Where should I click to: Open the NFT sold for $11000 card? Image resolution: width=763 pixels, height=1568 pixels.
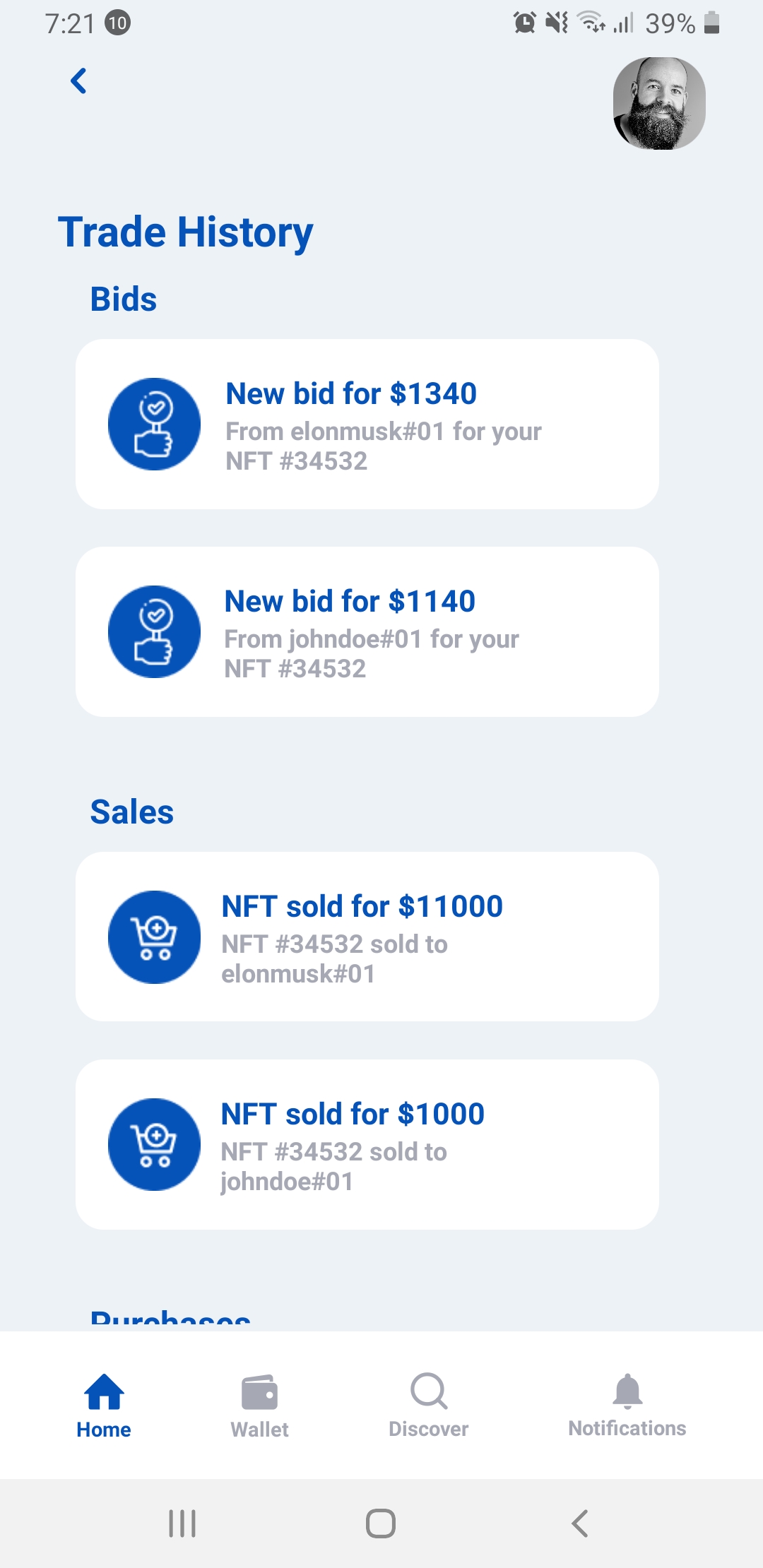click(x=367, y=937)
